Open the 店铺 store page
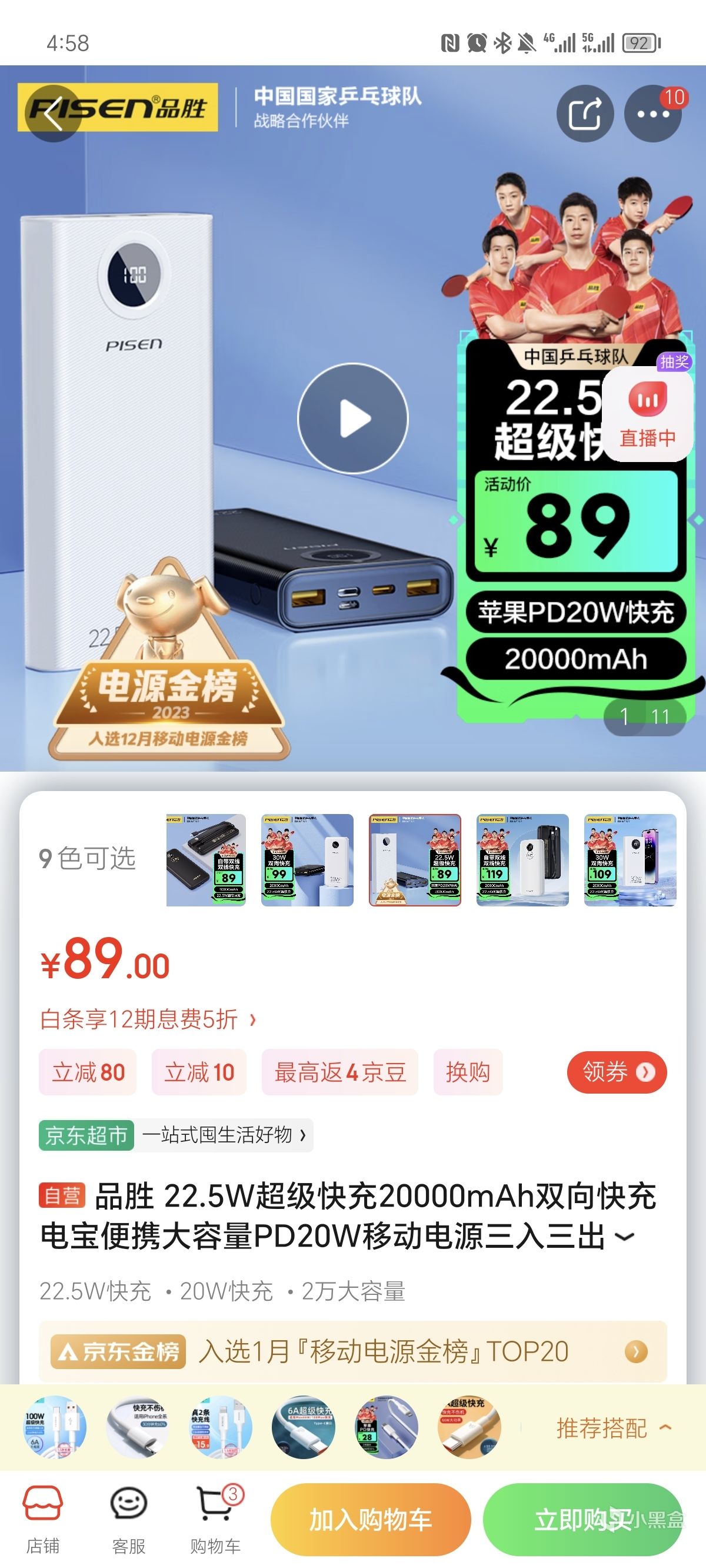The height and width of the screenshot is (1568, 706). point(42,1518)
